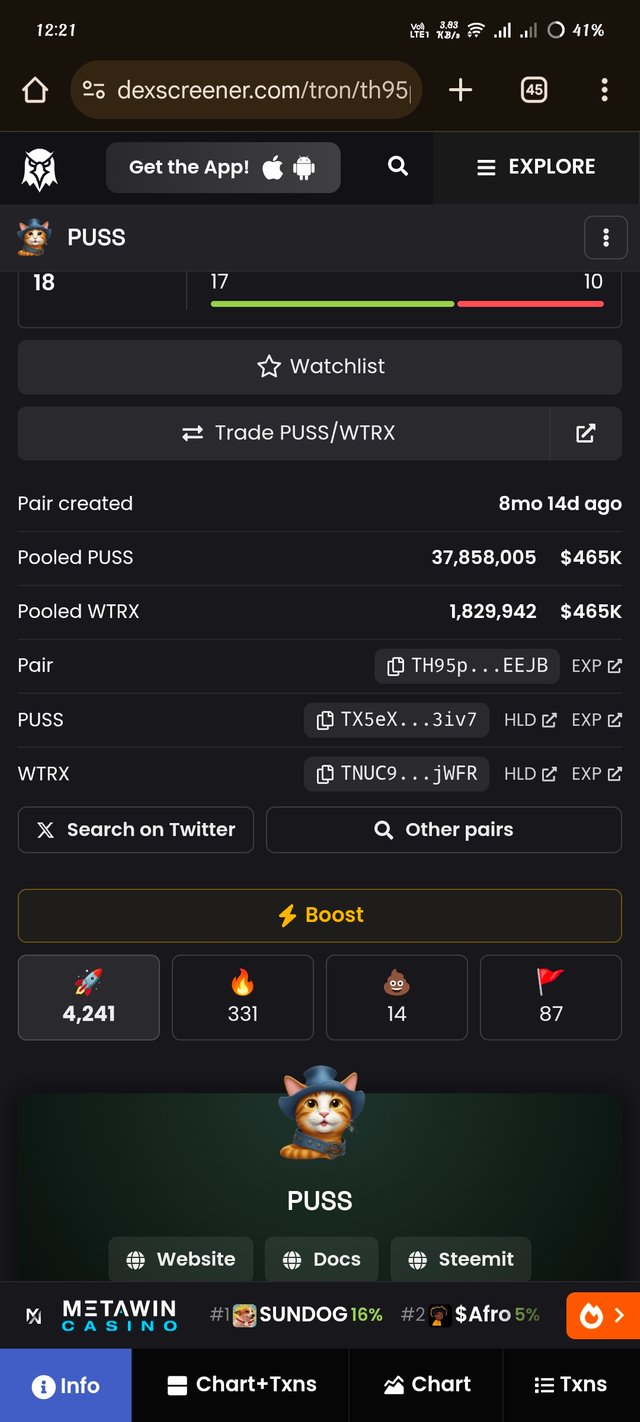Open the external link beside Trade PUSS/WTRX
The image size is (640, 1422).
pos(586,433)
